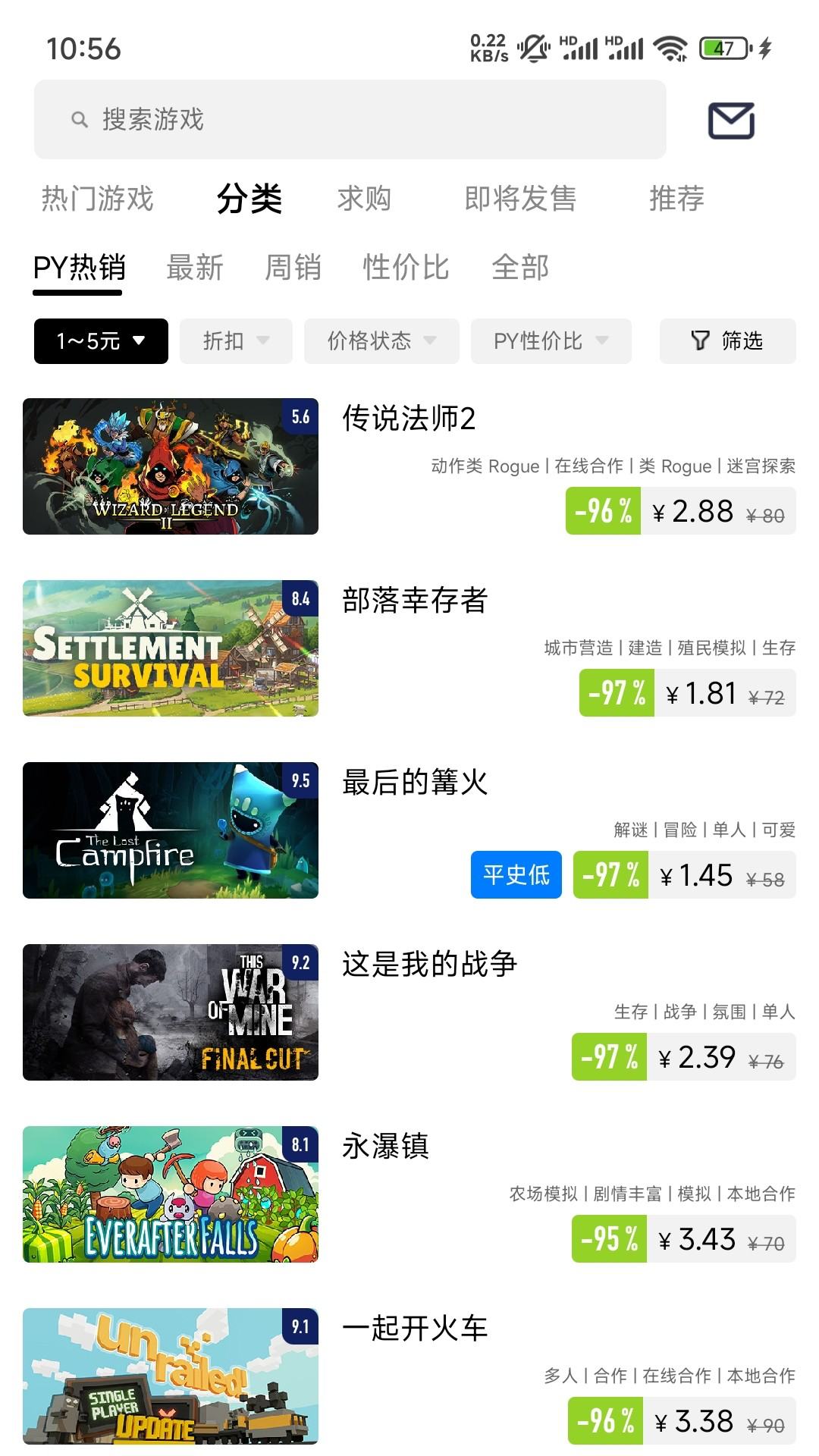Open the 价格状态 dropdown
Image resolution: width=819 pixels, height=1456 pixels.
click(x=381, y=341)
